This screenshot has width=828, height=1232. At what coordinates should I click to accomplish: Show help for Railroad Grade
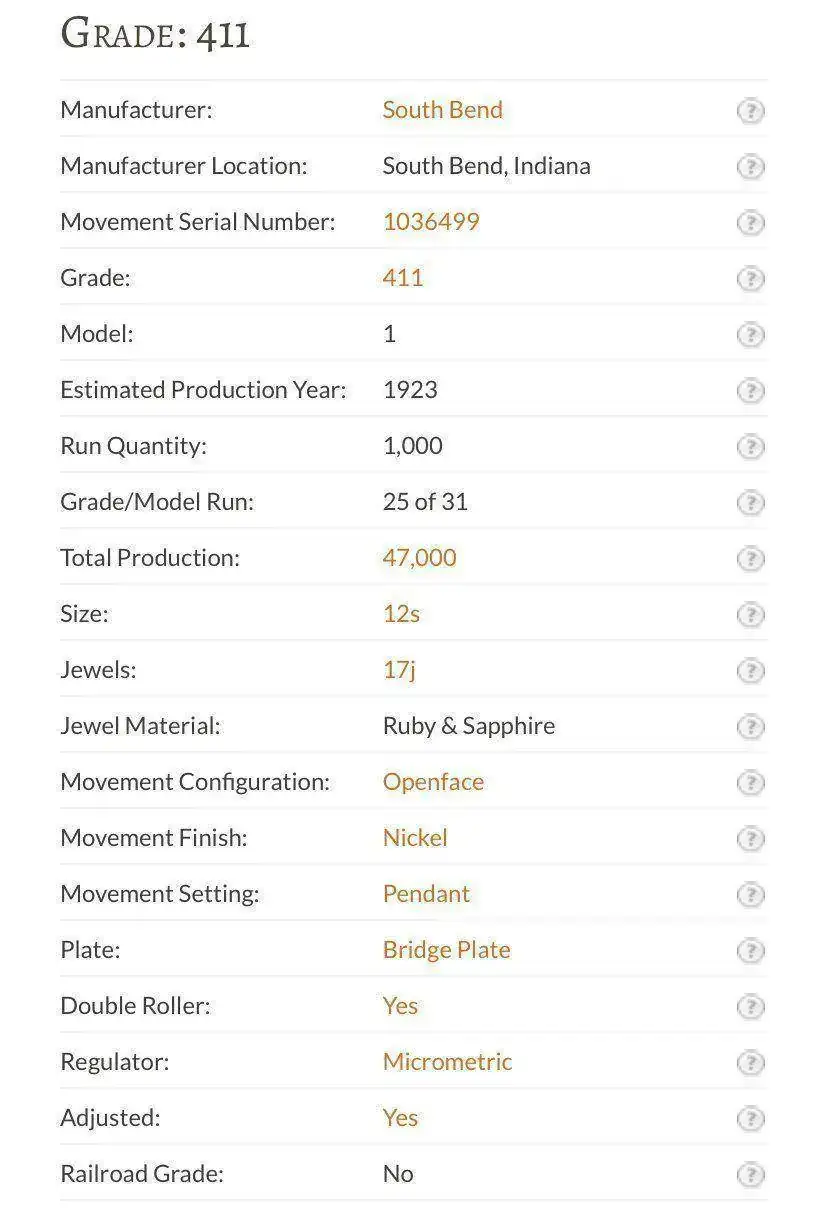coord(750,1175)
